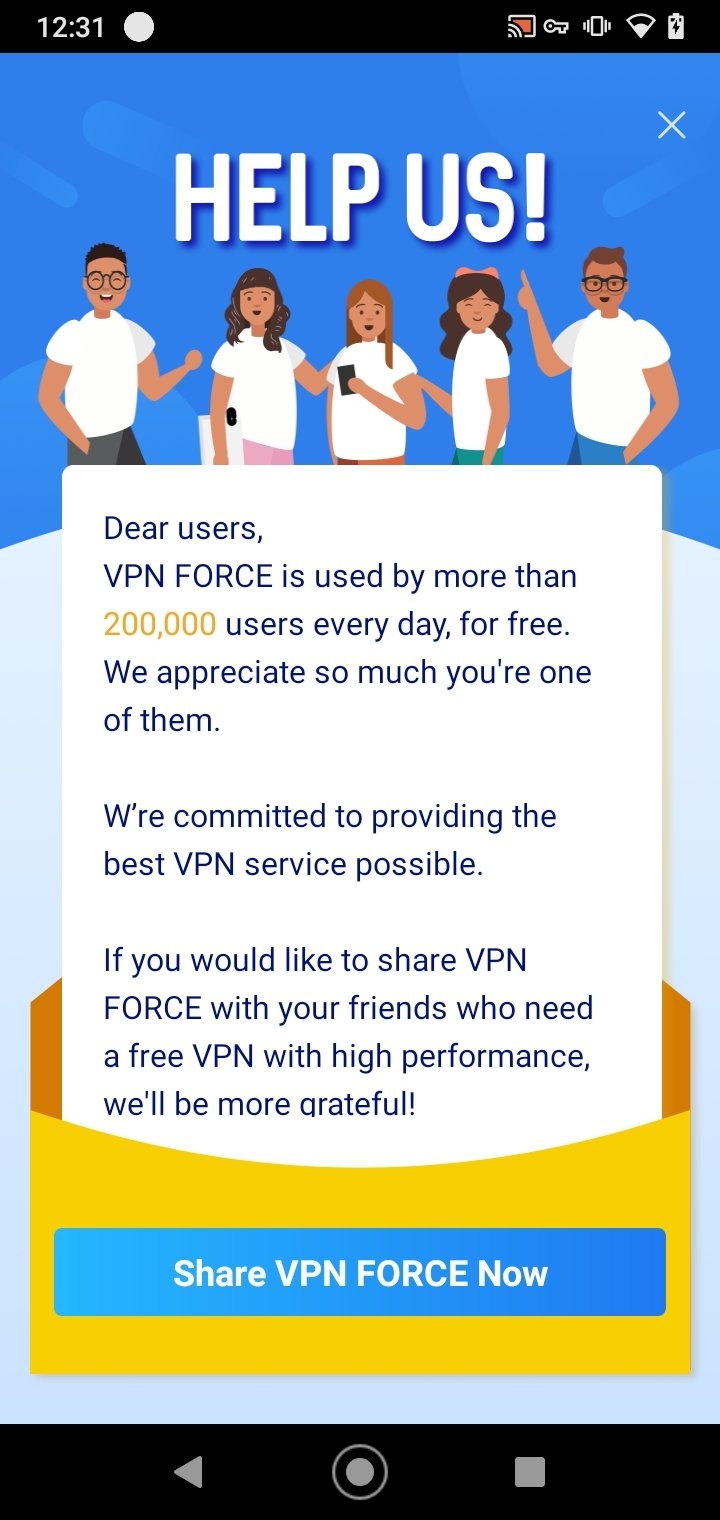The image size is (720, 1520).
Task: Open the recent apps view
Action: click(x=530, y=1471)
